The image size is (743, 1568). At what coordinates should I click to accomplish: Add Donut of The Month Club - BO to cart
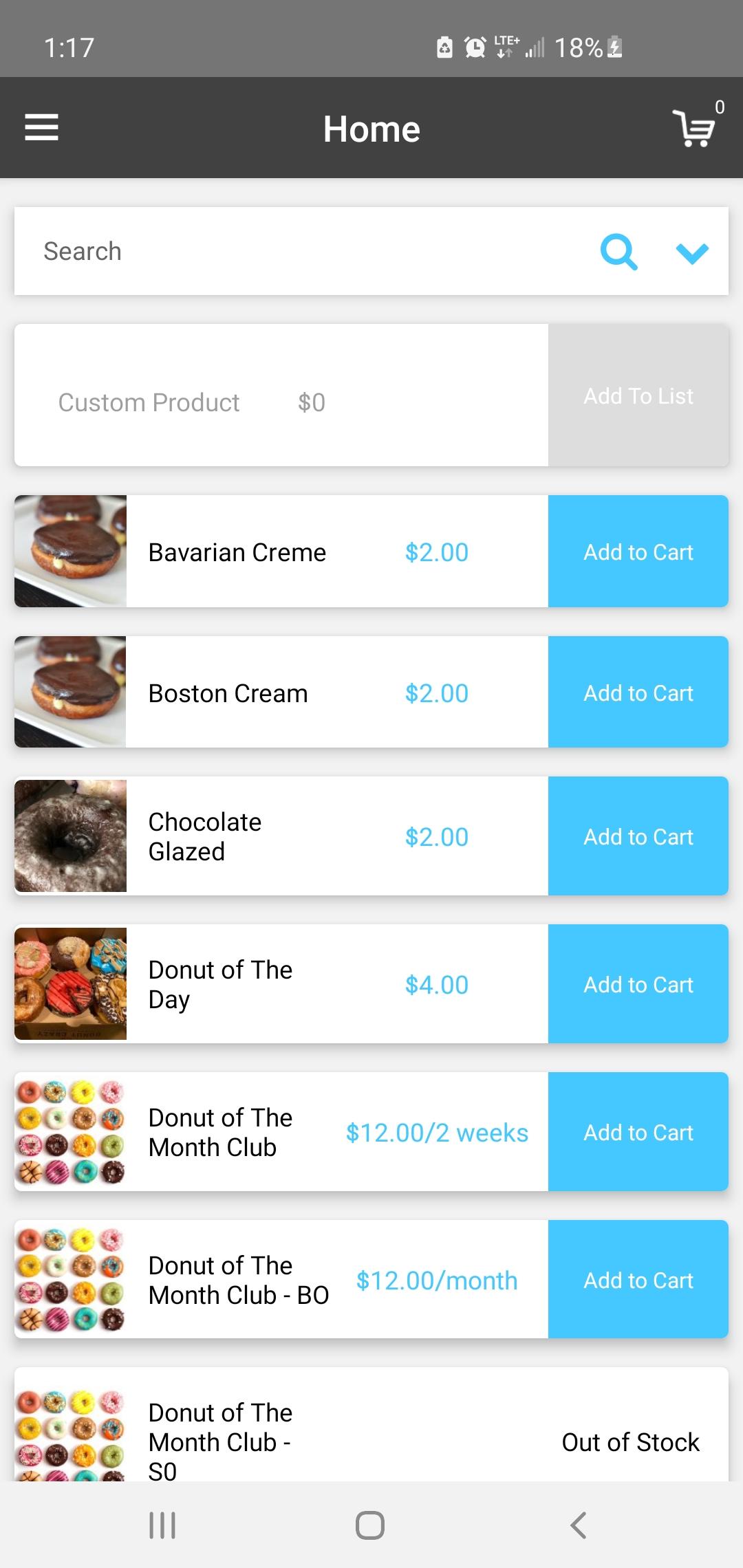pyautogui.click(x=638, y=1280)
